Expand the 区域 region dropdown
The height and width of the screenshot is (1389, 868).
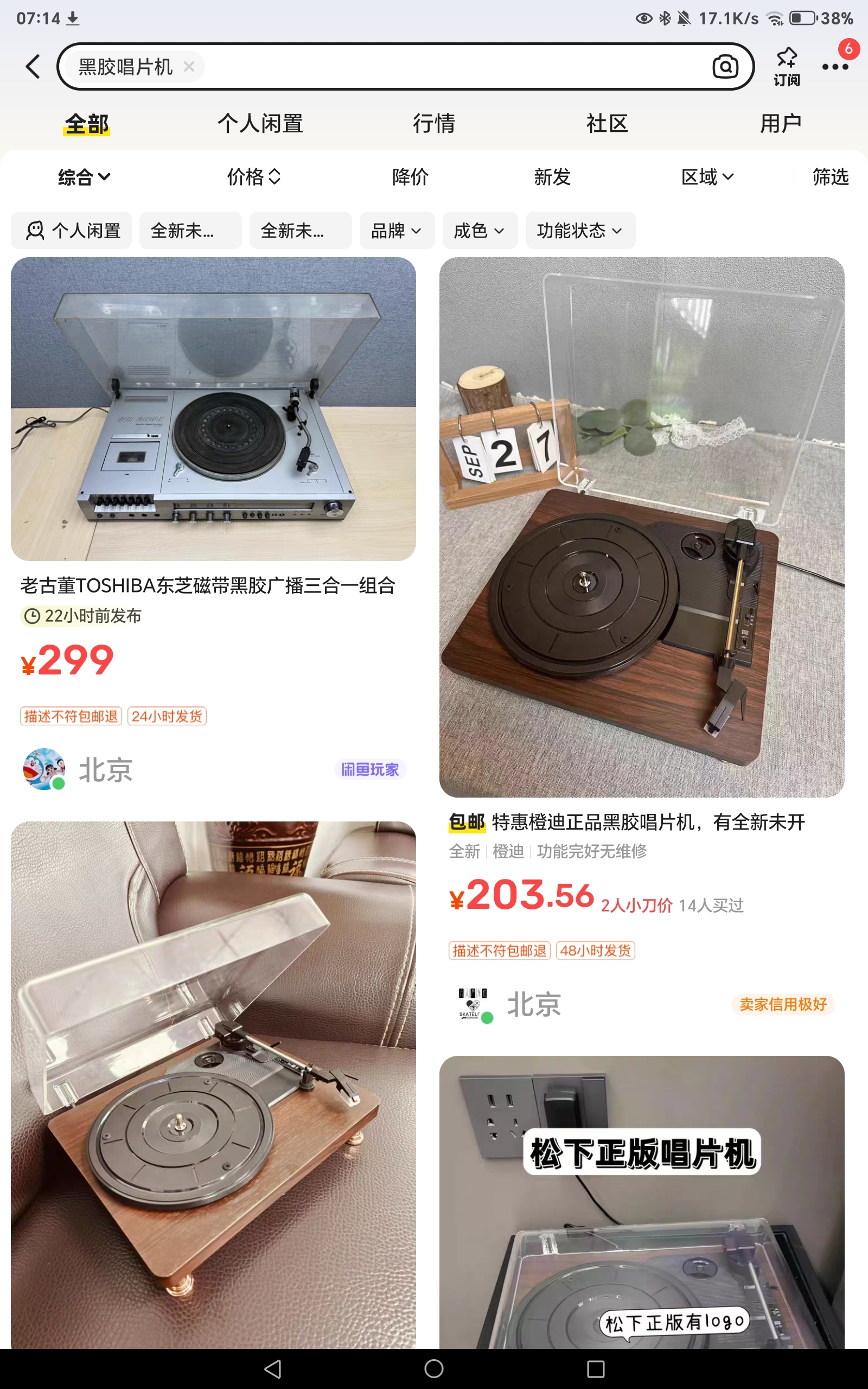[707, 177]
